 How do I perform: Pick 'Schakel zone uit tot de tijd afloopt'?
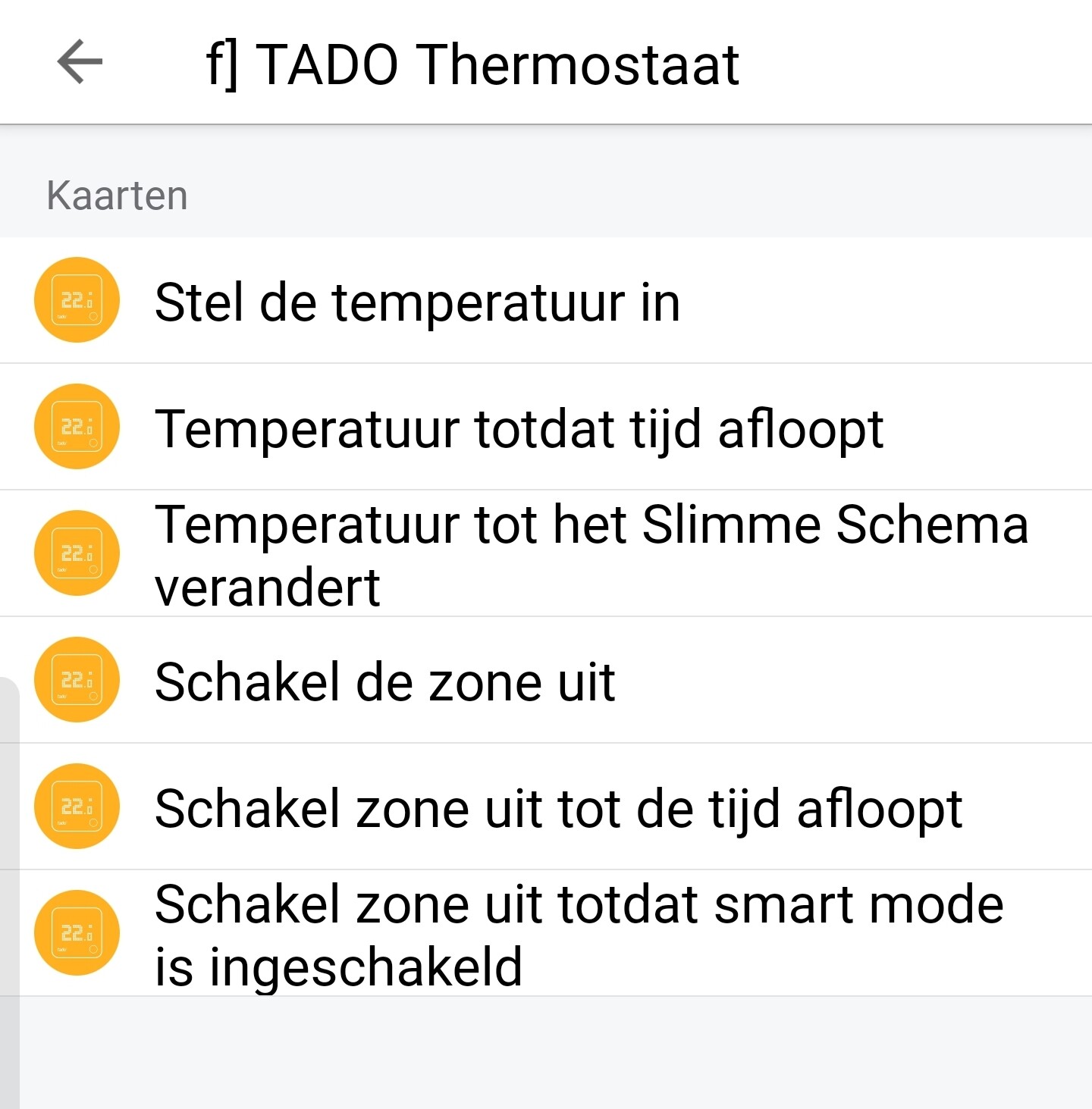[558, 807]
